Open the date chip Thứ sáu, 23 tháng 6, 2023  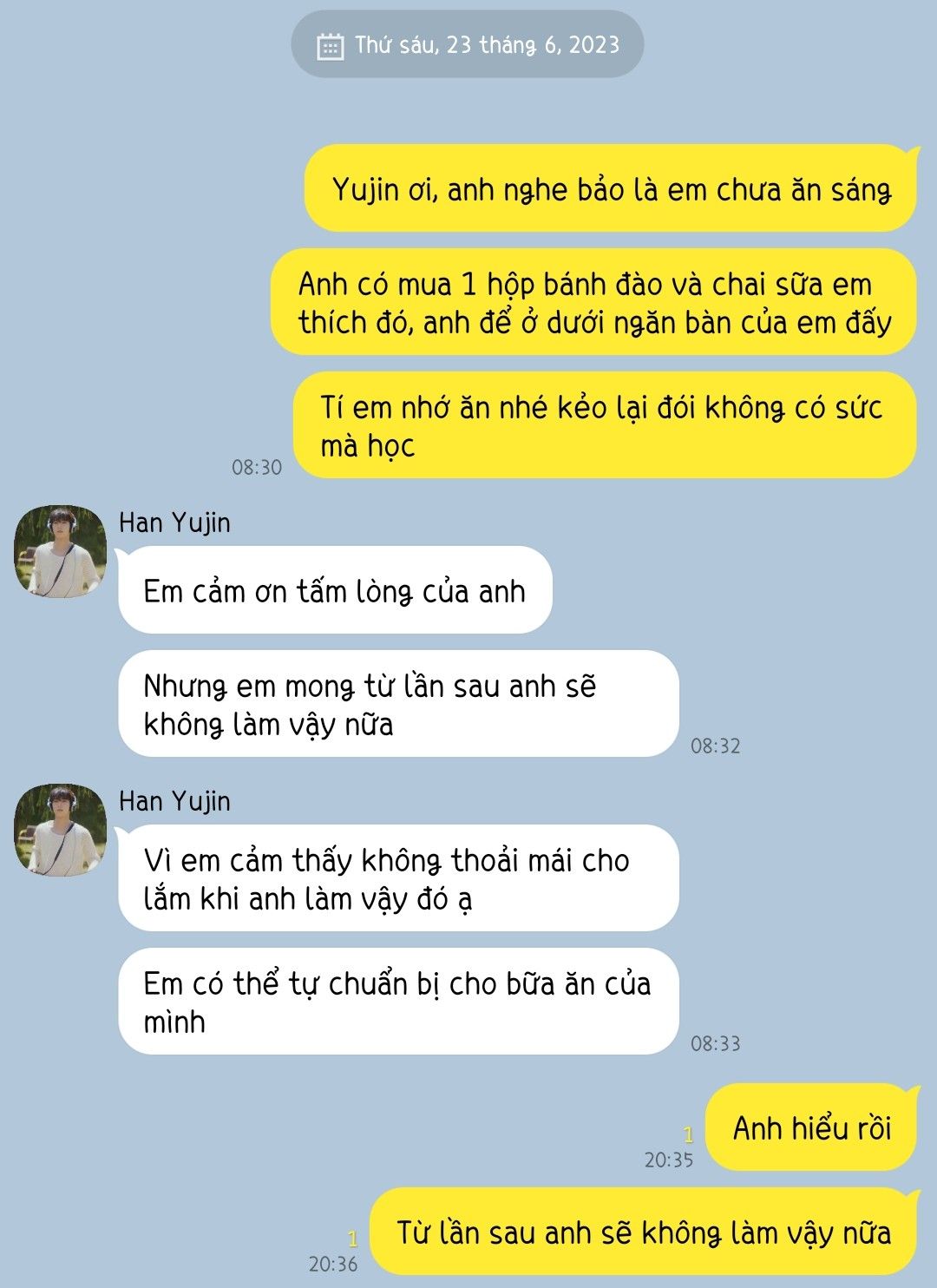(x=468, y=45)
